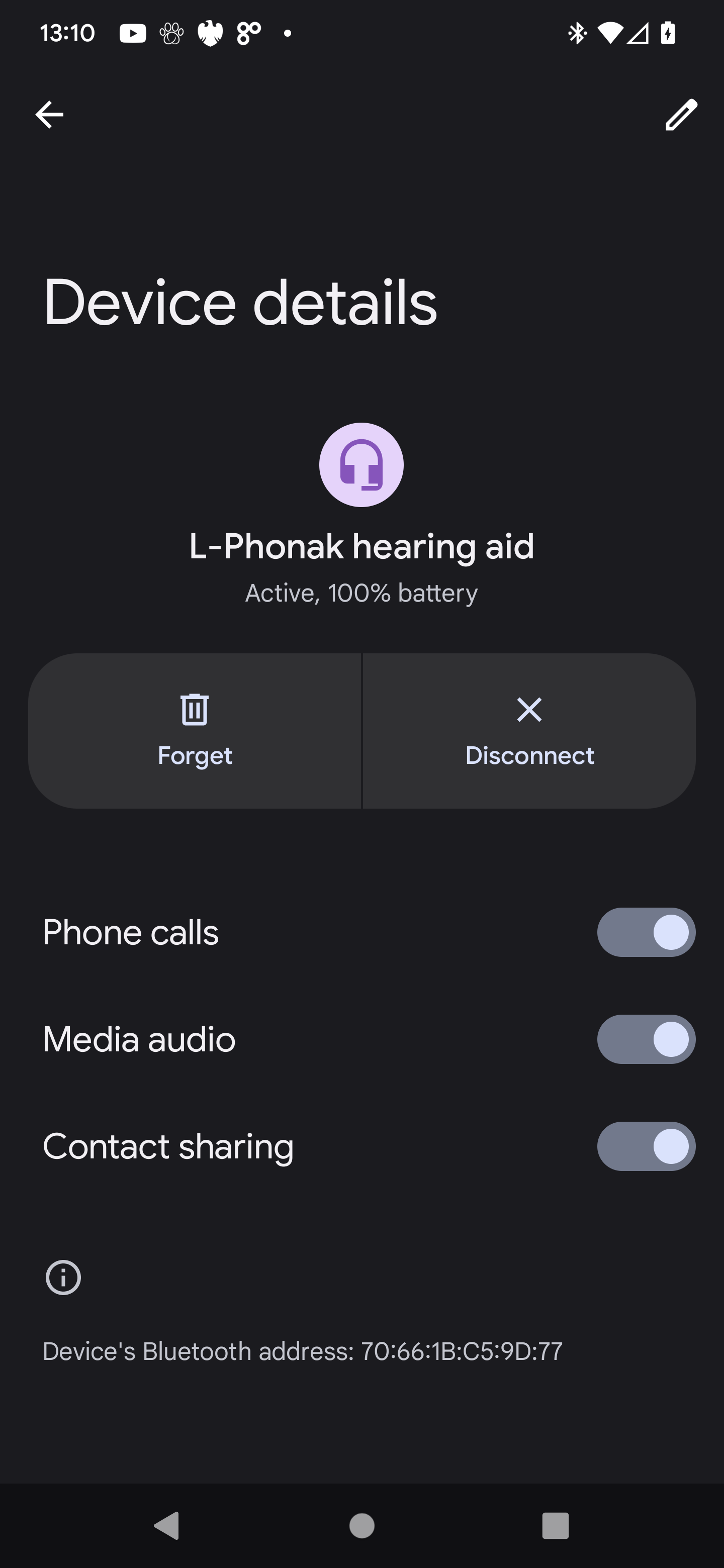The image size is (724, 1568).
Task: Open recent apps from the navigation bar
Action: (x=556, y=1525)
